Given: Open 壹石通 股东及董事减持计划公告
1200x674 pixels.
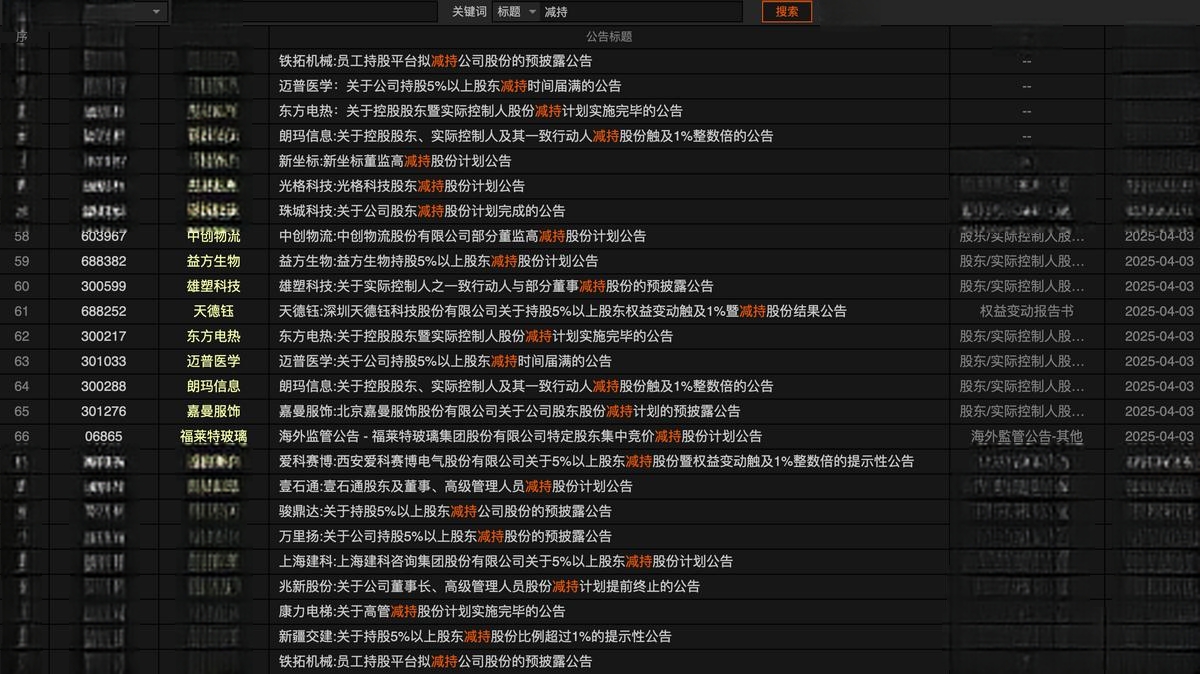Looking at the screenshot, I should (455, 486).
